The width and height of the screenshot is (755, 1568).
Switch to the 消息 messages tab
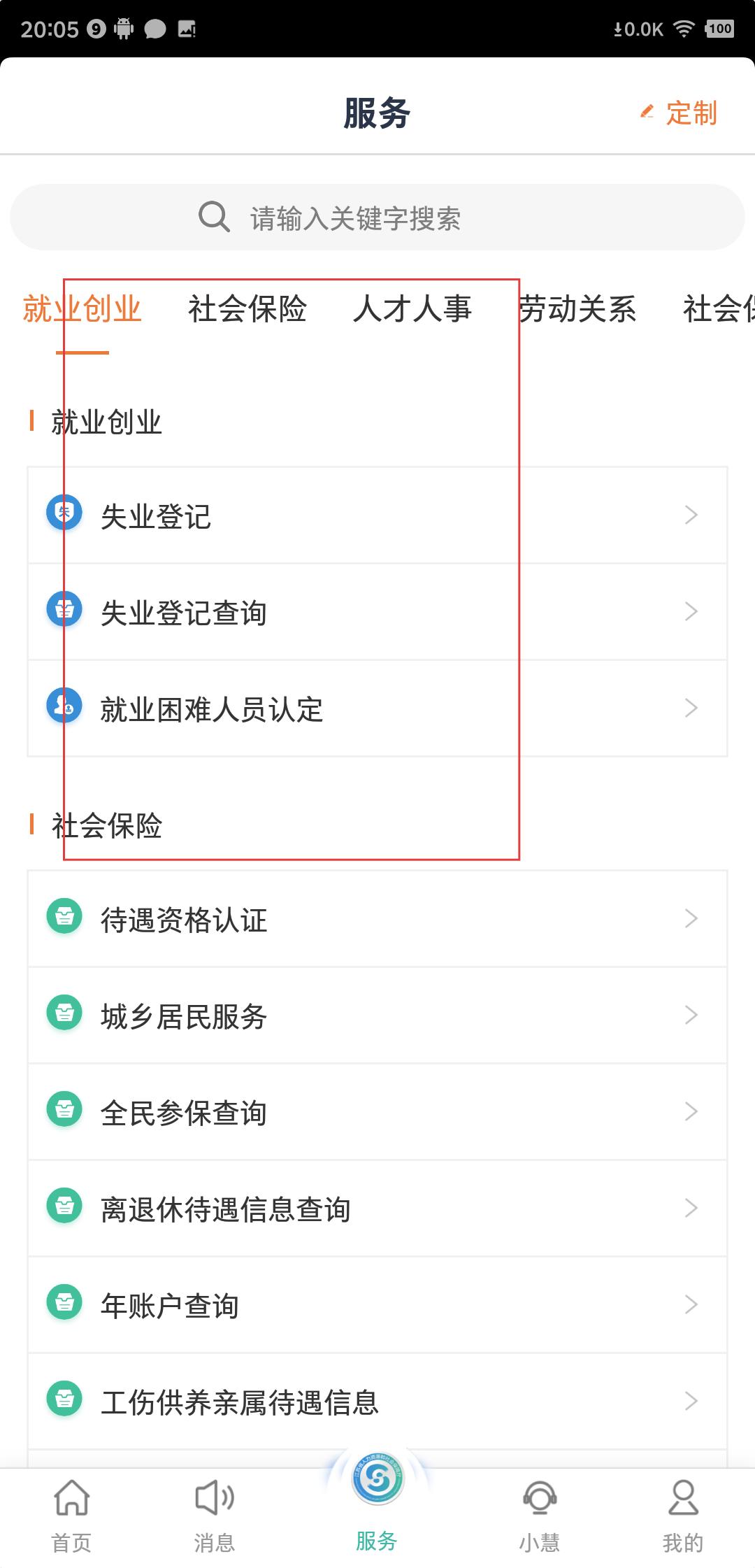[x=215, y=1516]
